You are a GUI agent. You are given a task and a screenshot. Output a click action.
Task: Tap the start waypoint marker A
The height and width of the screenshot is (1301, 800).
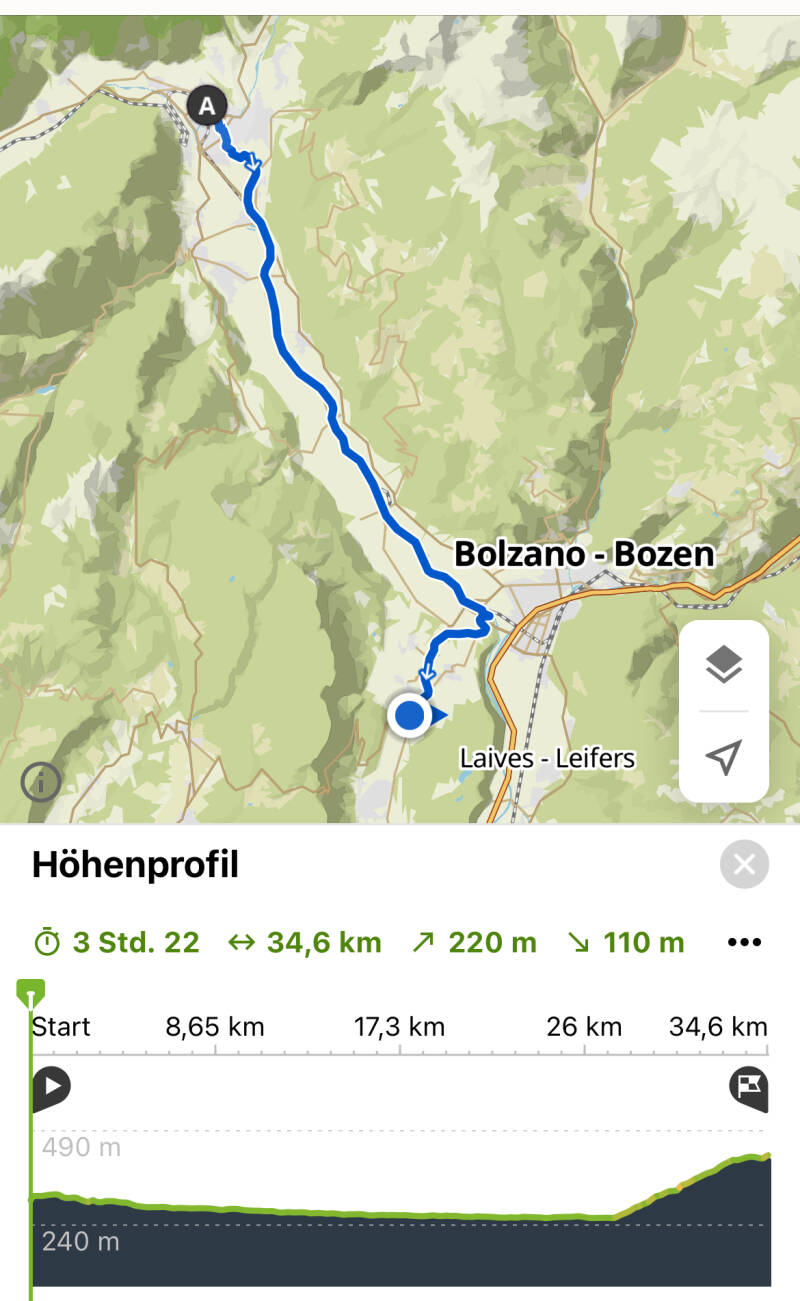pyautogui.click(x=207, y=105)
